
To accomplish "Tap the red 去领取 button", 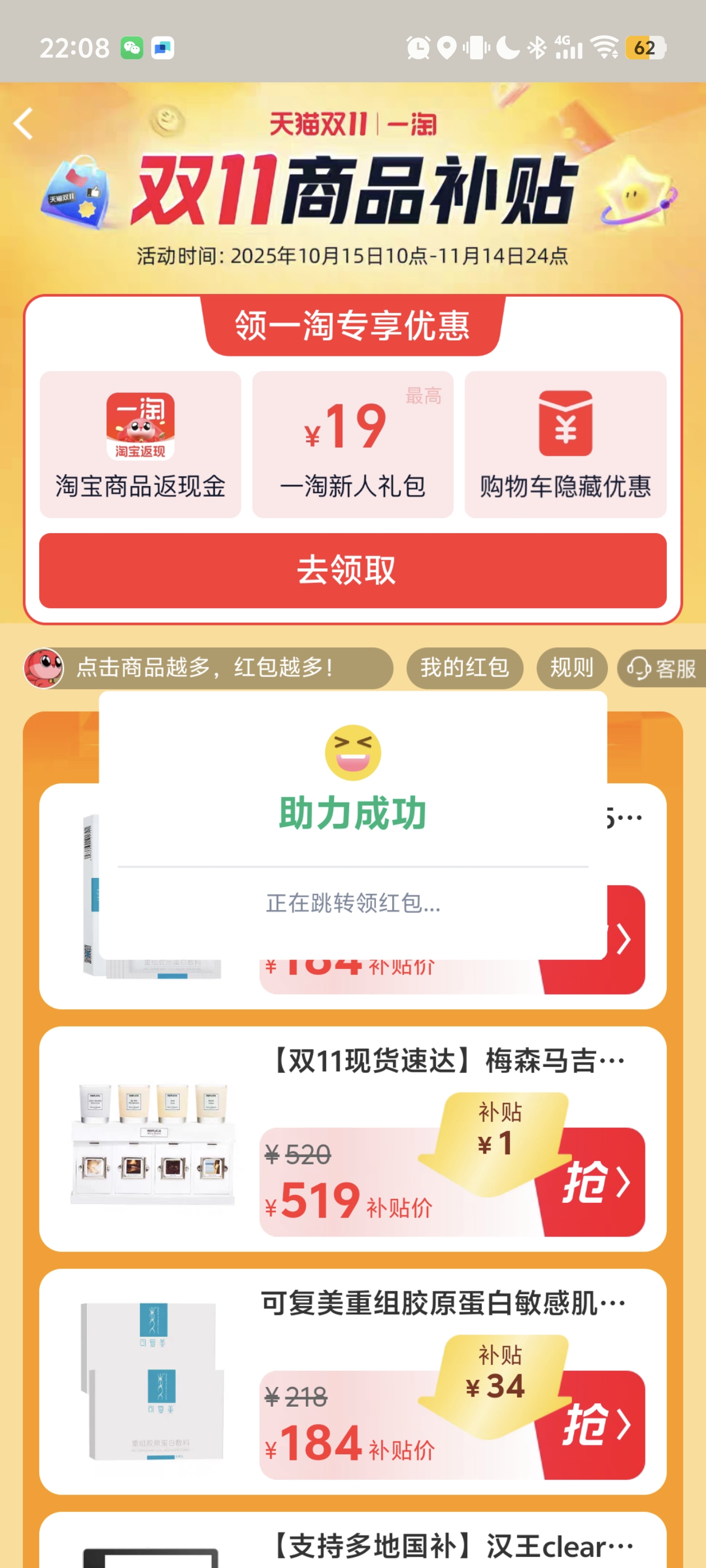I will point(352,570).
